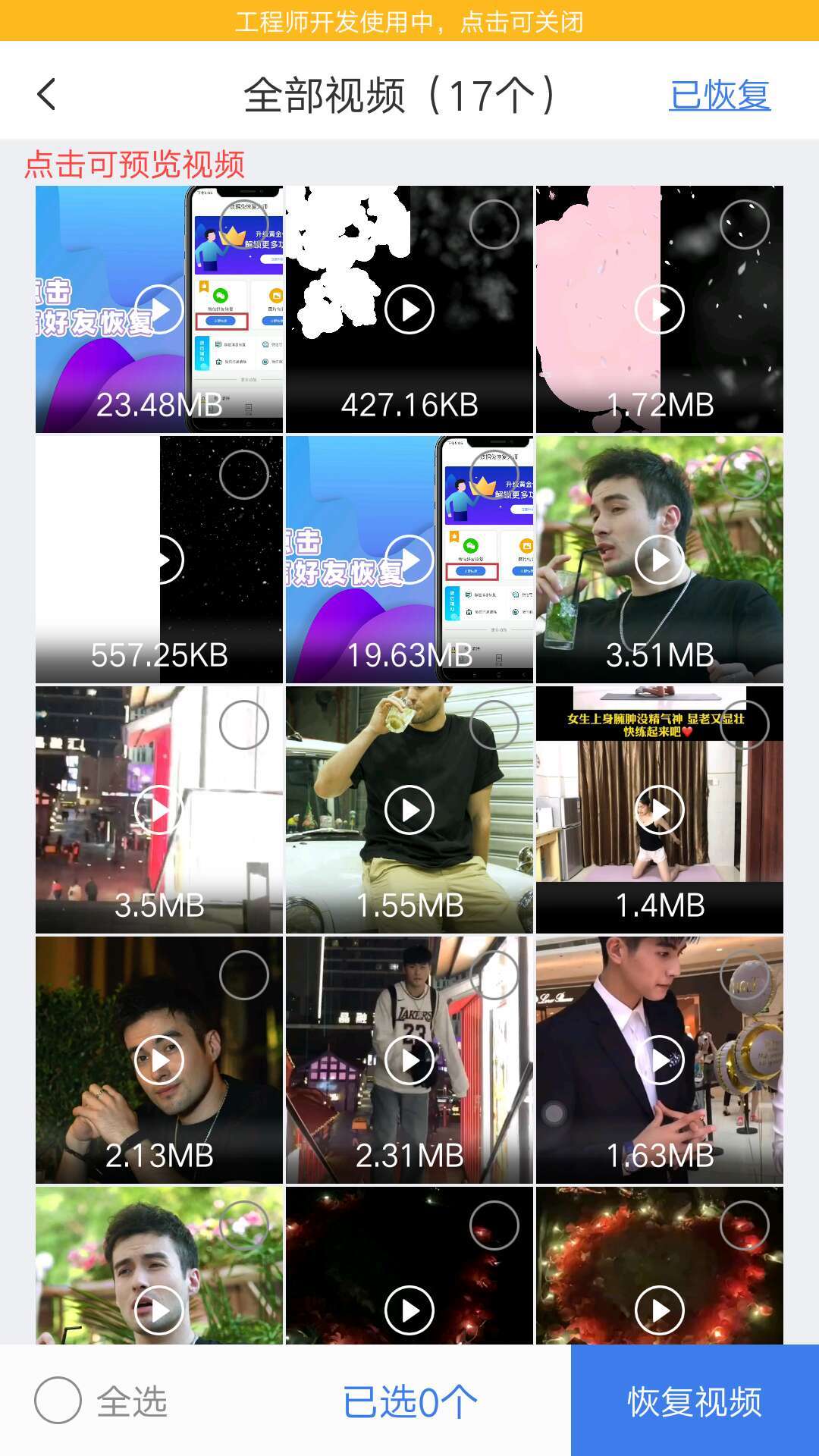Screen dimensions: 819x1456
Task: Select the 427.16KB video checkbox
Action: (x=494, y=224)
